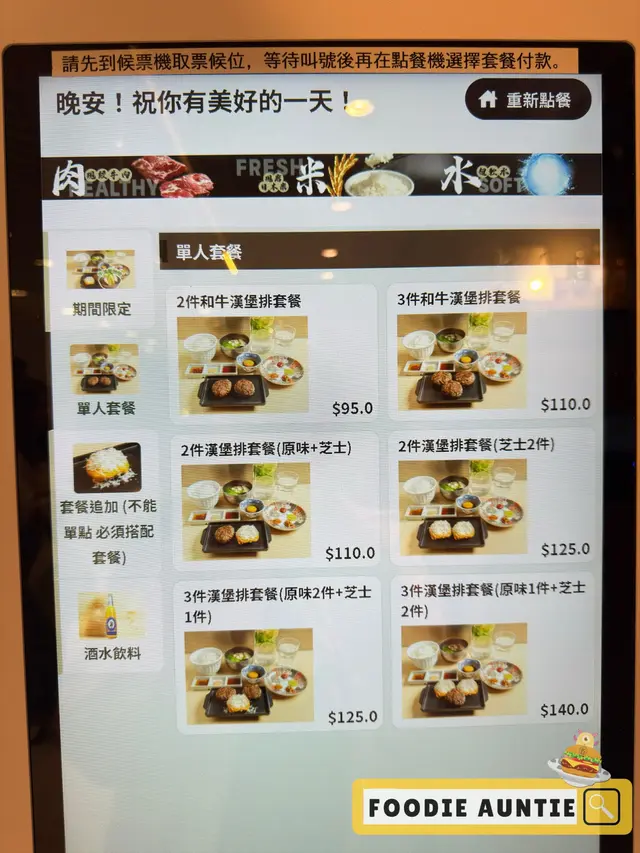Select the 3件和牛漢堡排套餐 for $110.0
Screen dimensions: 640x853
(492, 350)
